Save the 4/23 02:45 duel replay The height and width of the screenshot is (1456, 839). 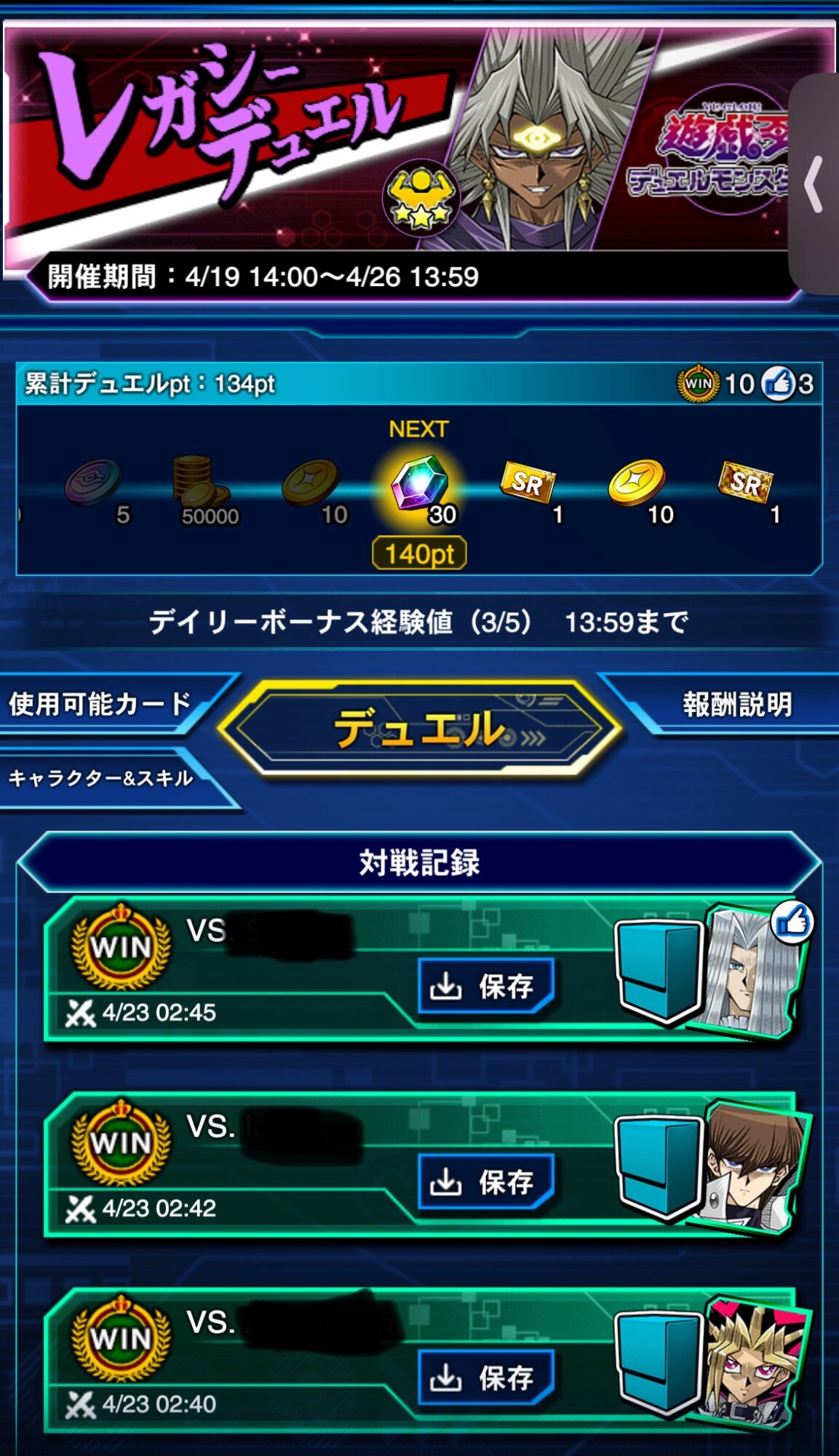(x=485, y=986)
